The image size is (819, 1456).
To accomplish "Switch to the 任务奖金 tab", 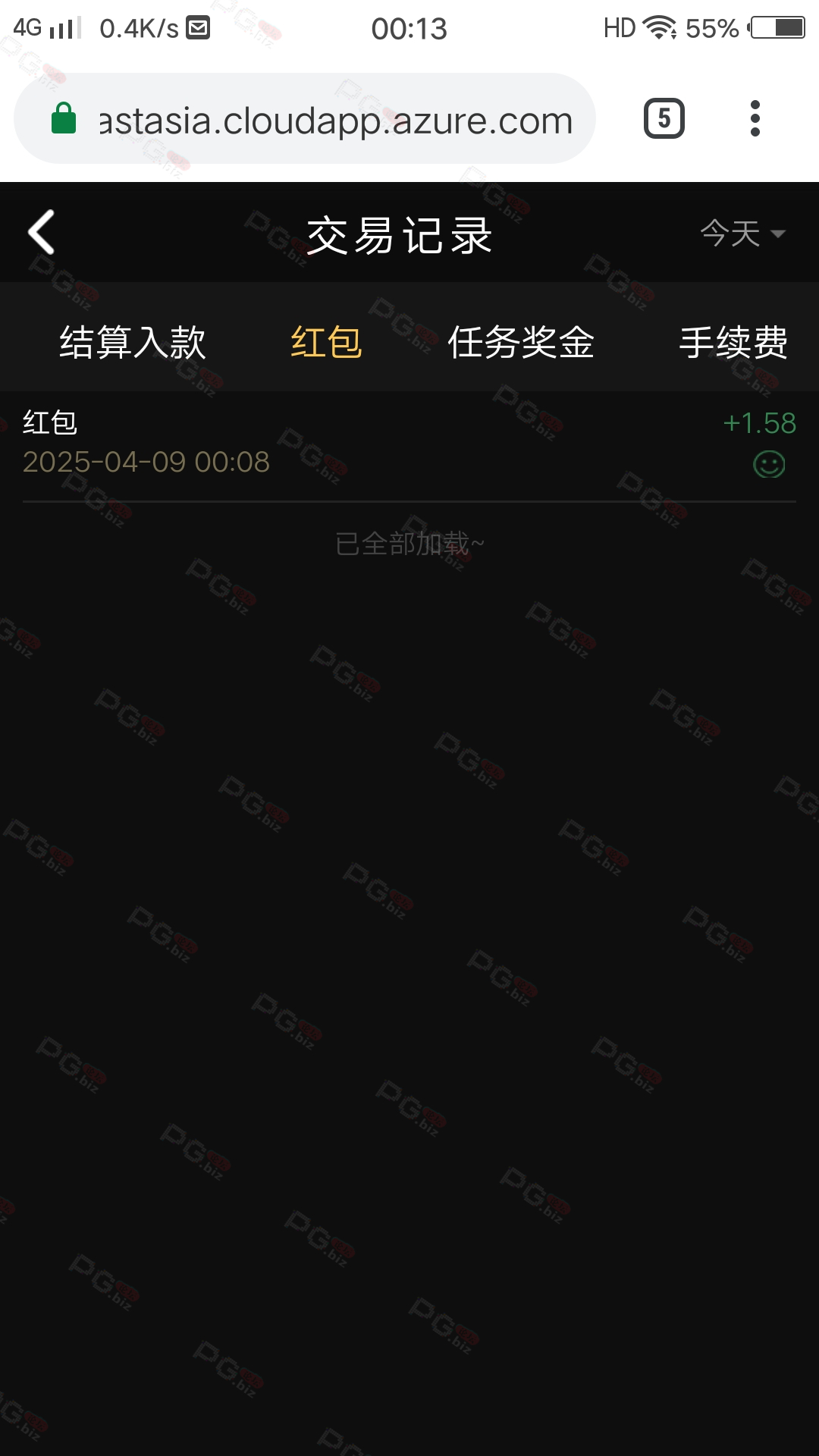I will click(521, 342).
